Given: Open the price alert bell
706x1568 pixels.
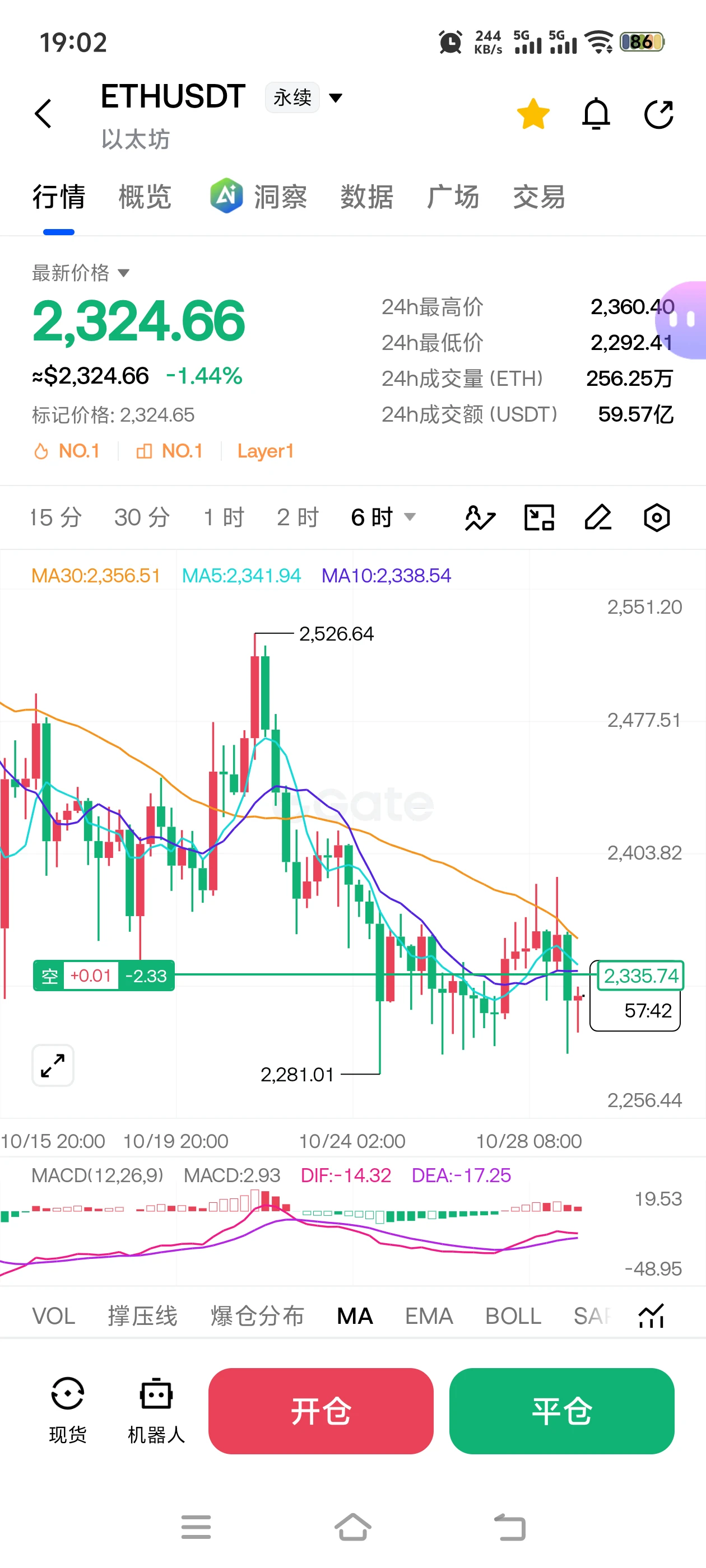Looking at the screenshot, I should click(x=596, y=114).
